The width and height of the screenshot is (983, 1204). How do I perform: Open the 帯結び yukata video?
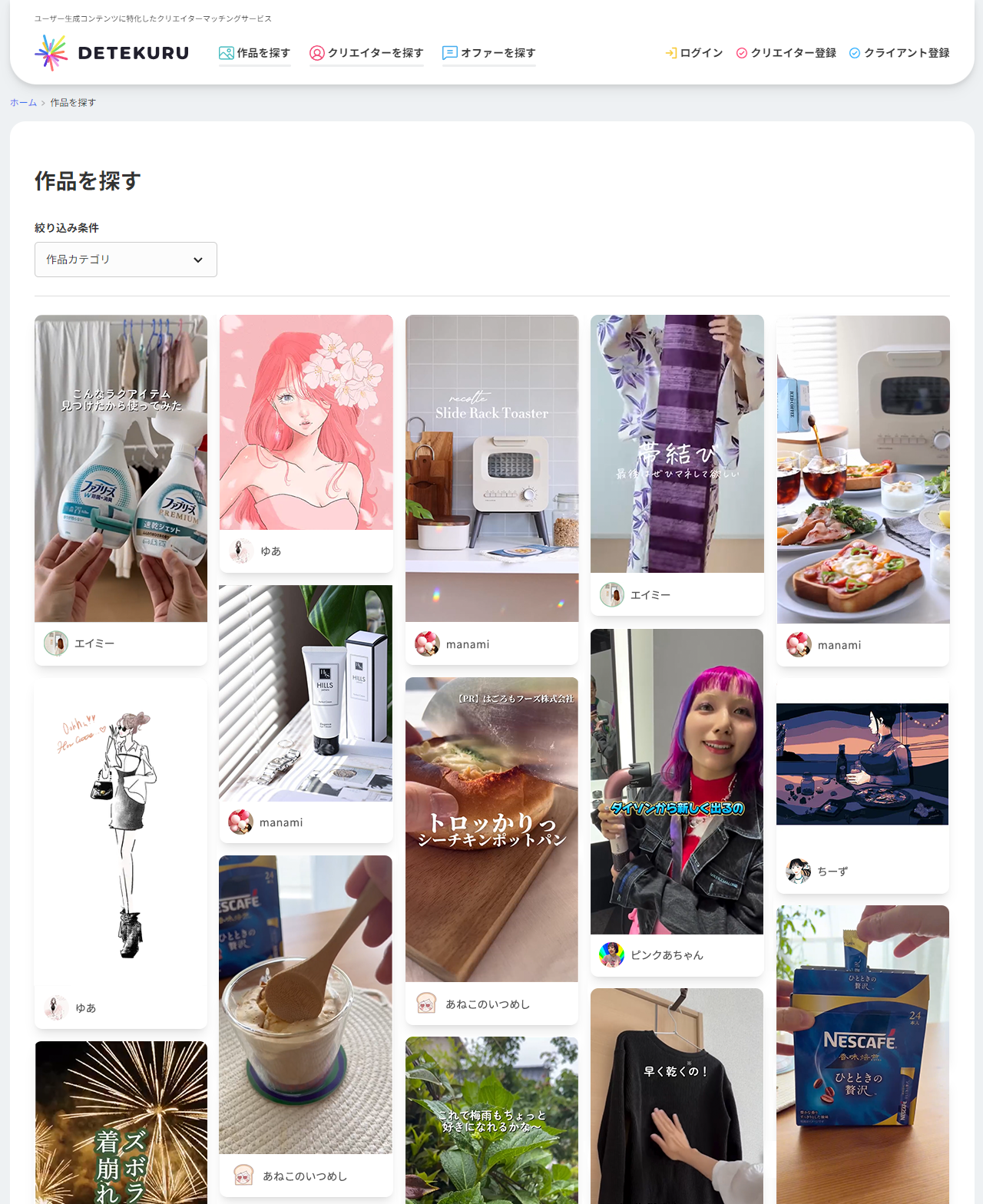677,444
